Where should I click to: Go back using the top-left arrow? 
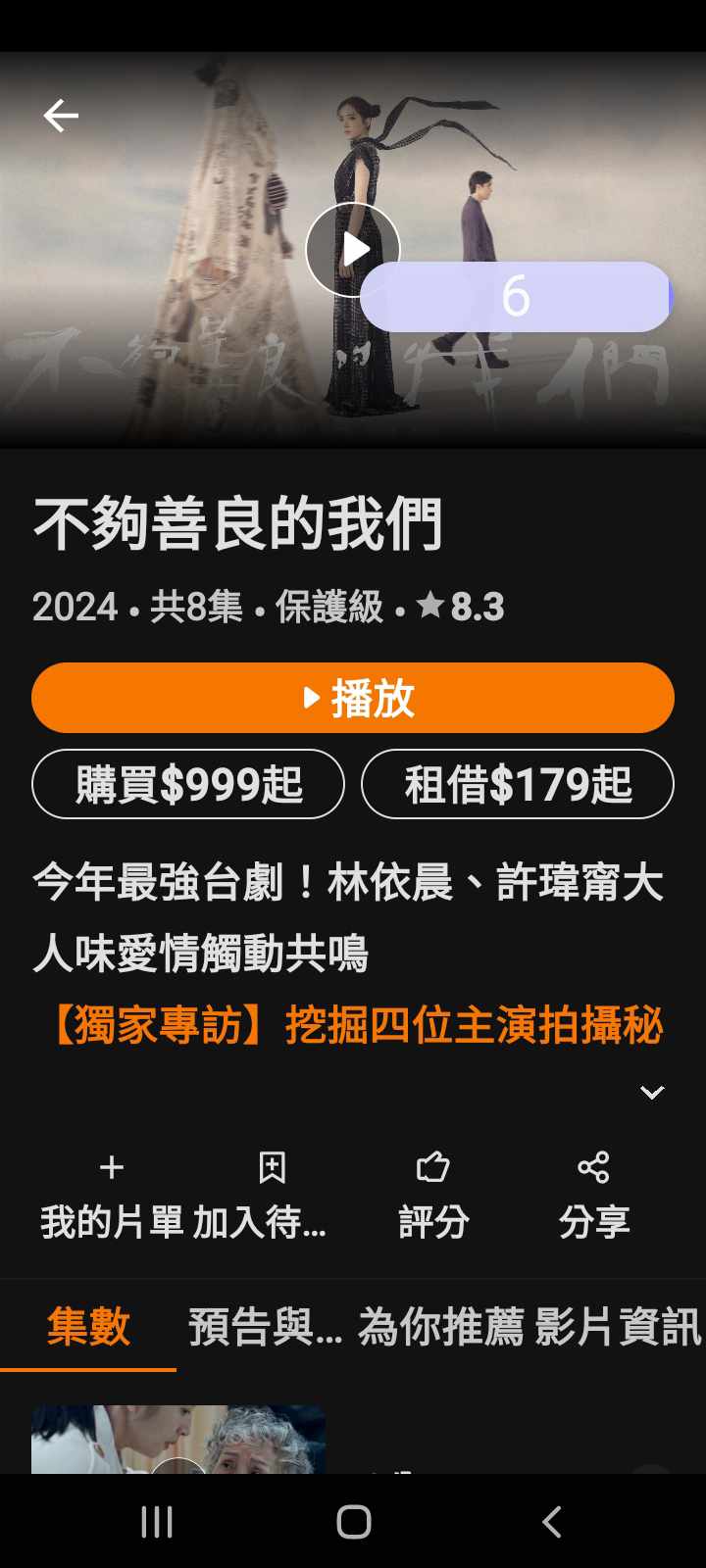pyautogui.click(x=61, y=116)
